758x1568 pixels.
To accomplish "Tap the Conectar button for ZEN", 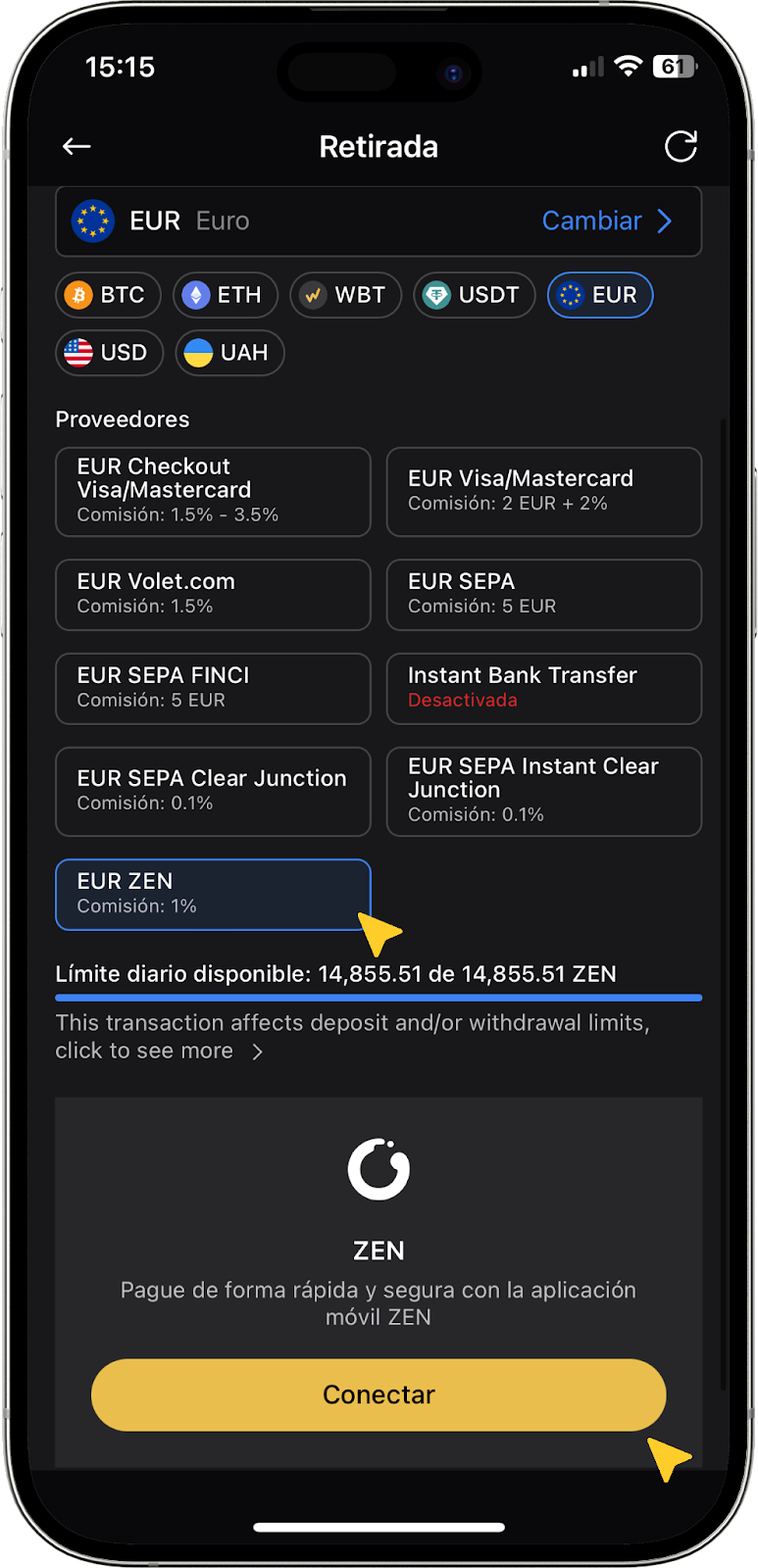I will pyautogui.click(x=379, y=1395).
